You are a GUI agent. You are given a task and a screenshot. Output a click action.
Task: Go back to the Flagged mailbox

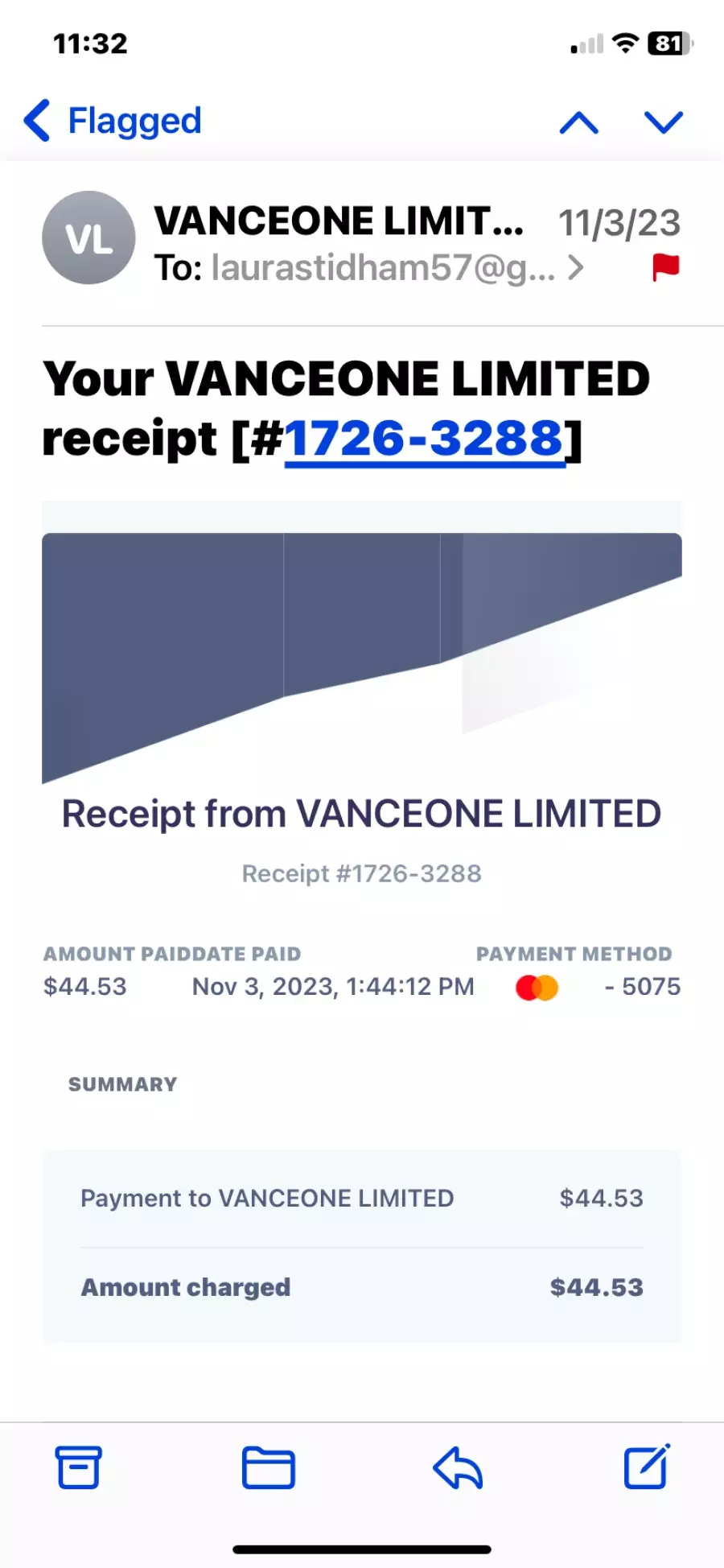[x=113, y=122]
